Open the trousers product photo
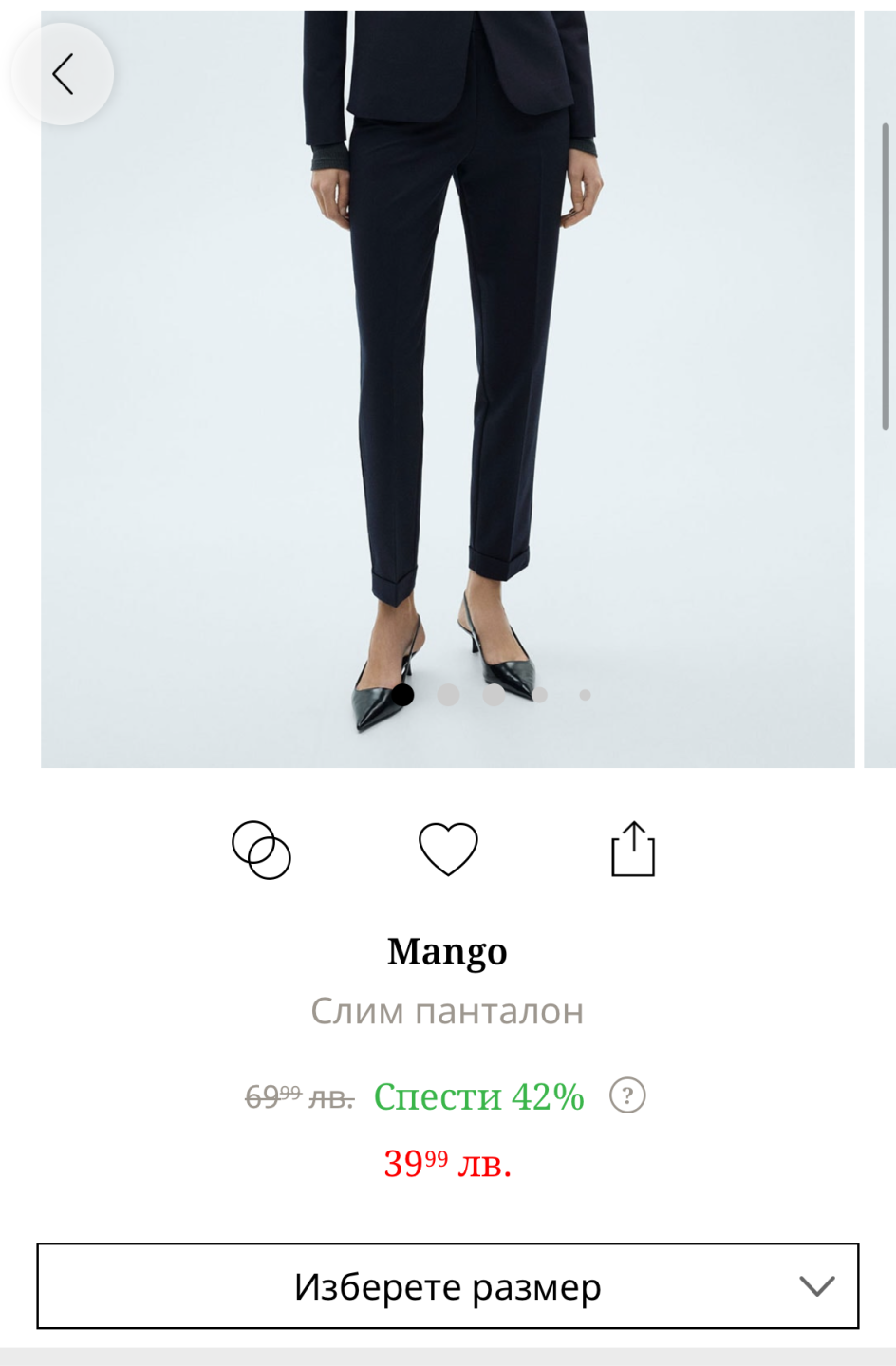Screen dimensions: 896x1366 447,380
